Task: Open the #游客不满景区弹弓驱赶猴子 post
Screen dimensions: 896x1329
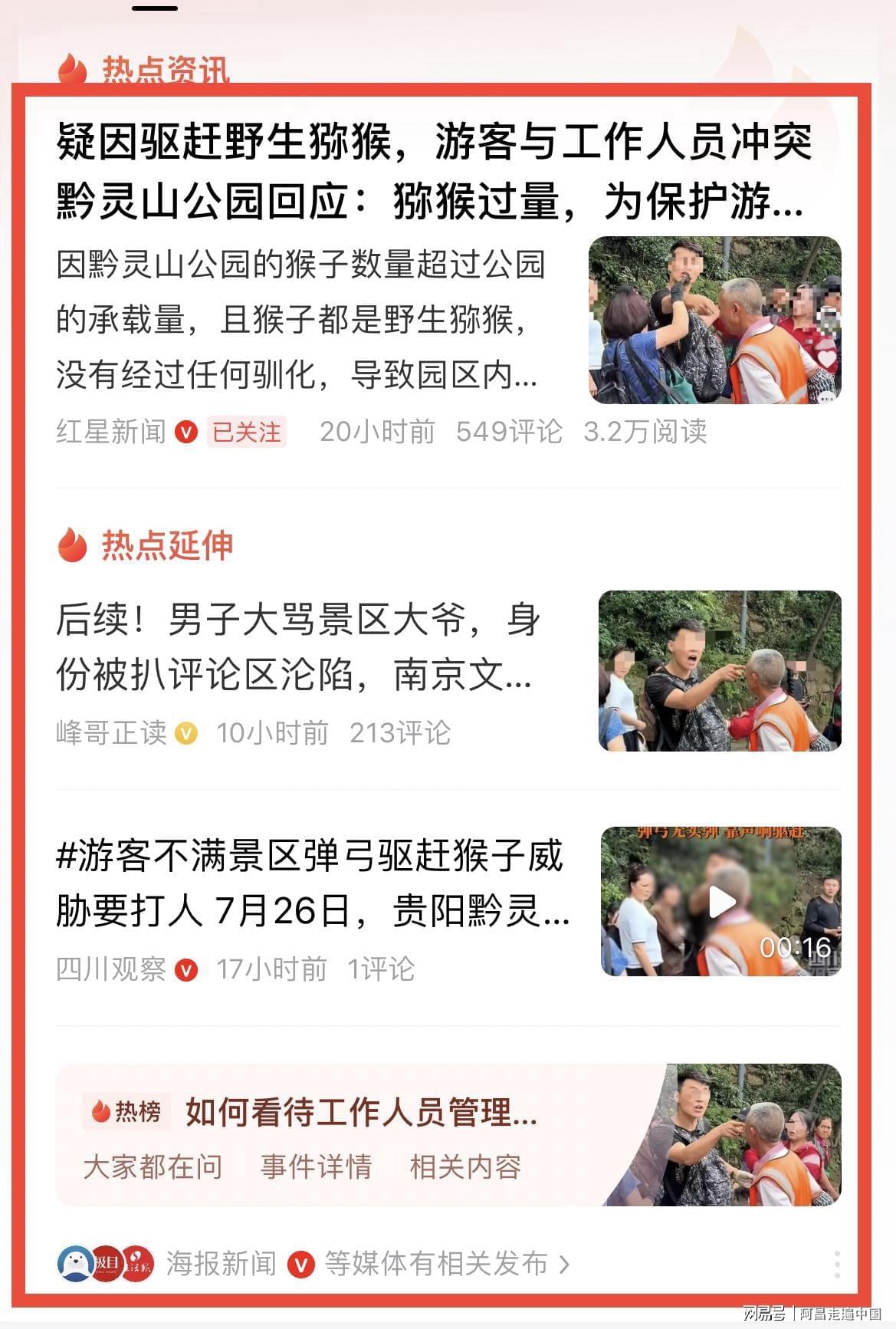Action: point(310,883)
